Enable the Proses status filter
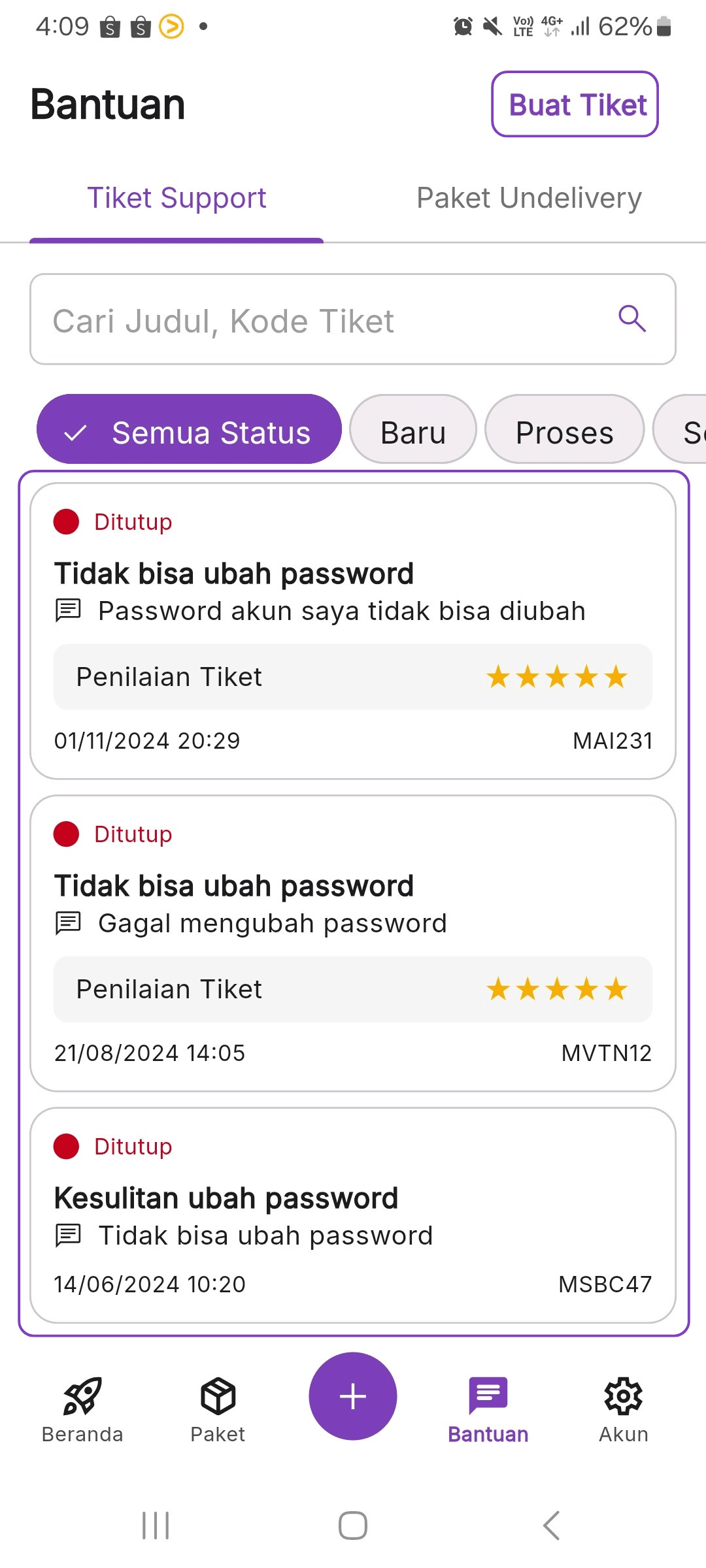Image resolution: width=706 pixels, height=1568 pixels. (564, 430)
